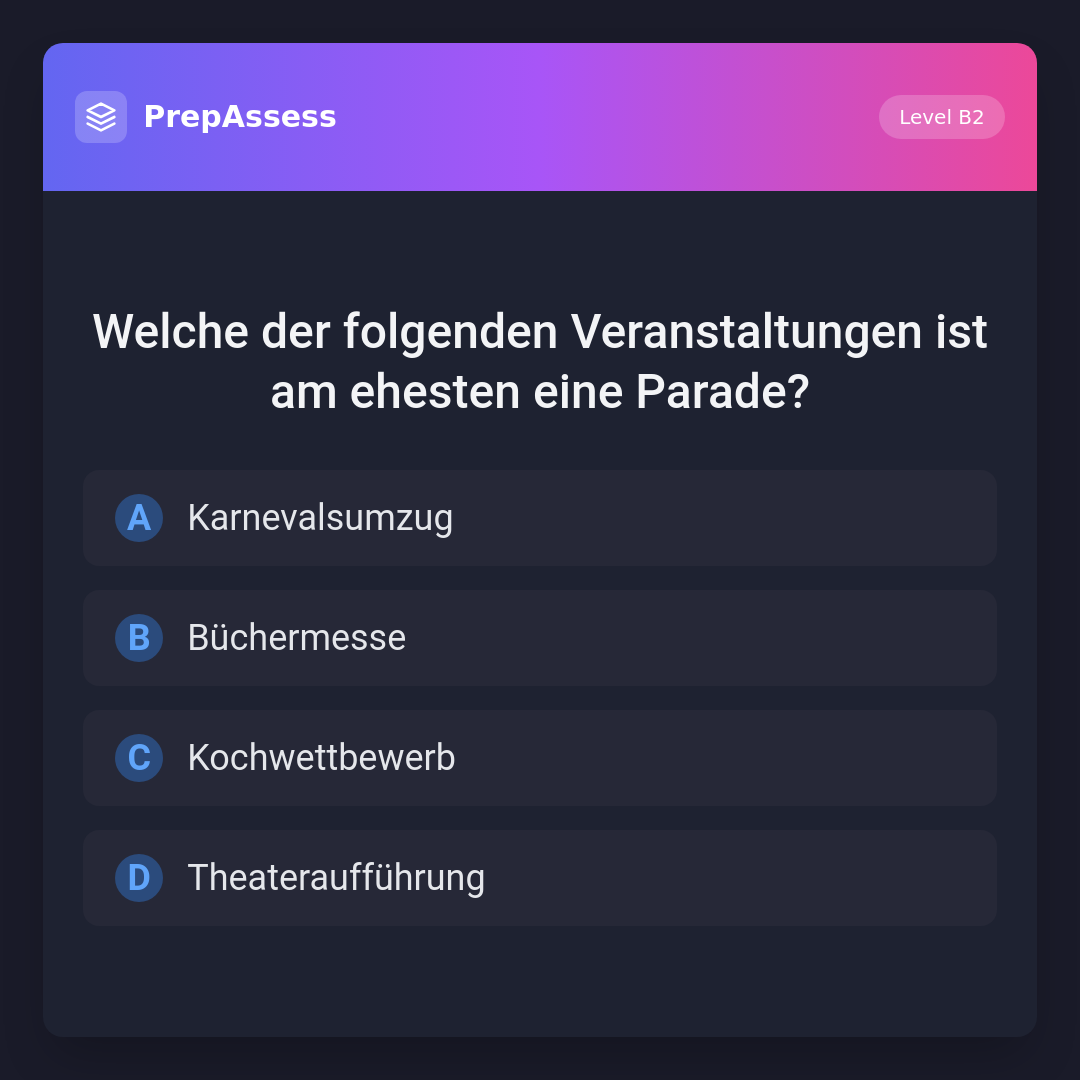Image resolution: width=1080 pixels, height=1080 pixels.
Task: Pick answer C Kochwettbewerb
Action: (540, 758)
